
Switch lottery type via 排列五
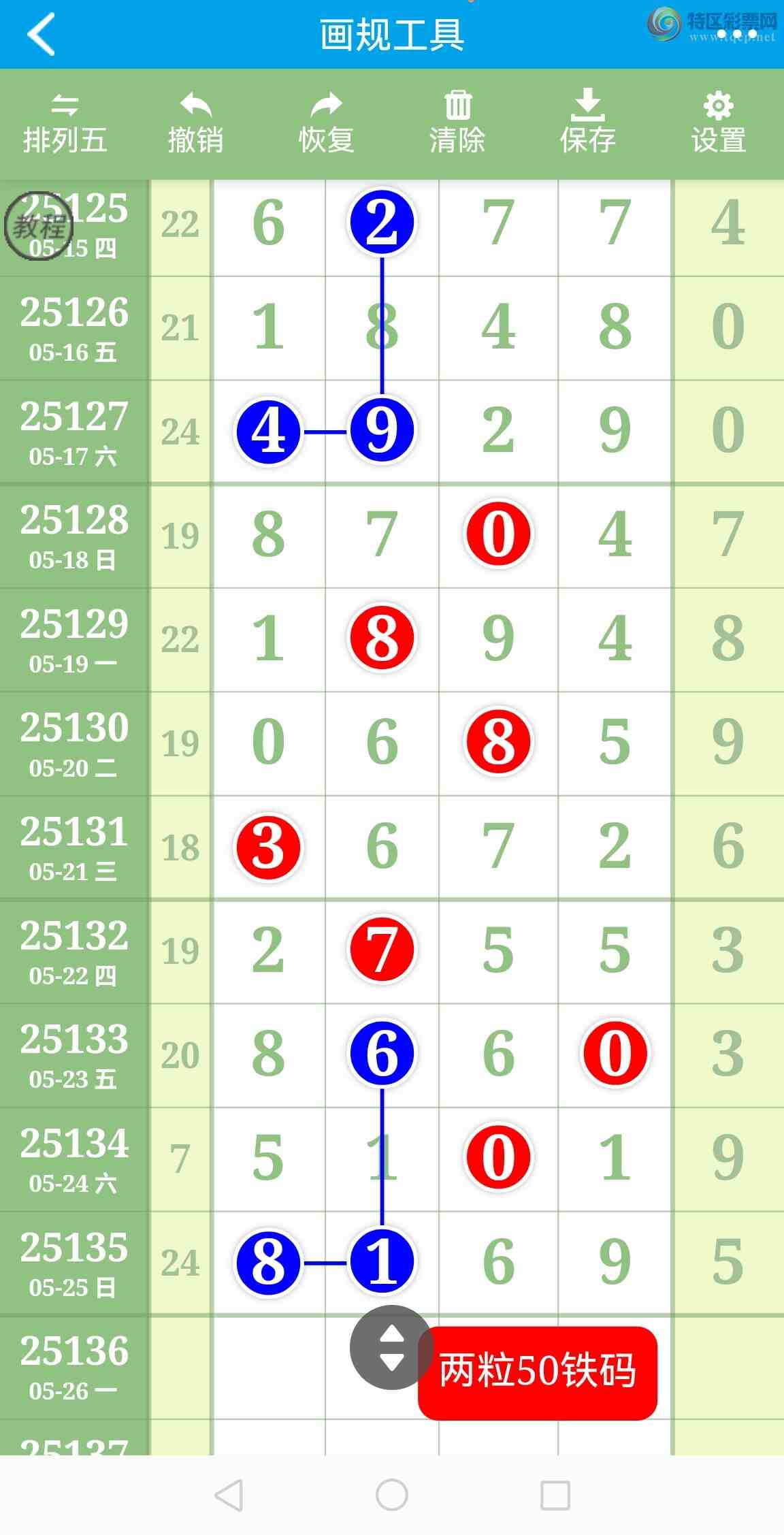coord(65,125)
